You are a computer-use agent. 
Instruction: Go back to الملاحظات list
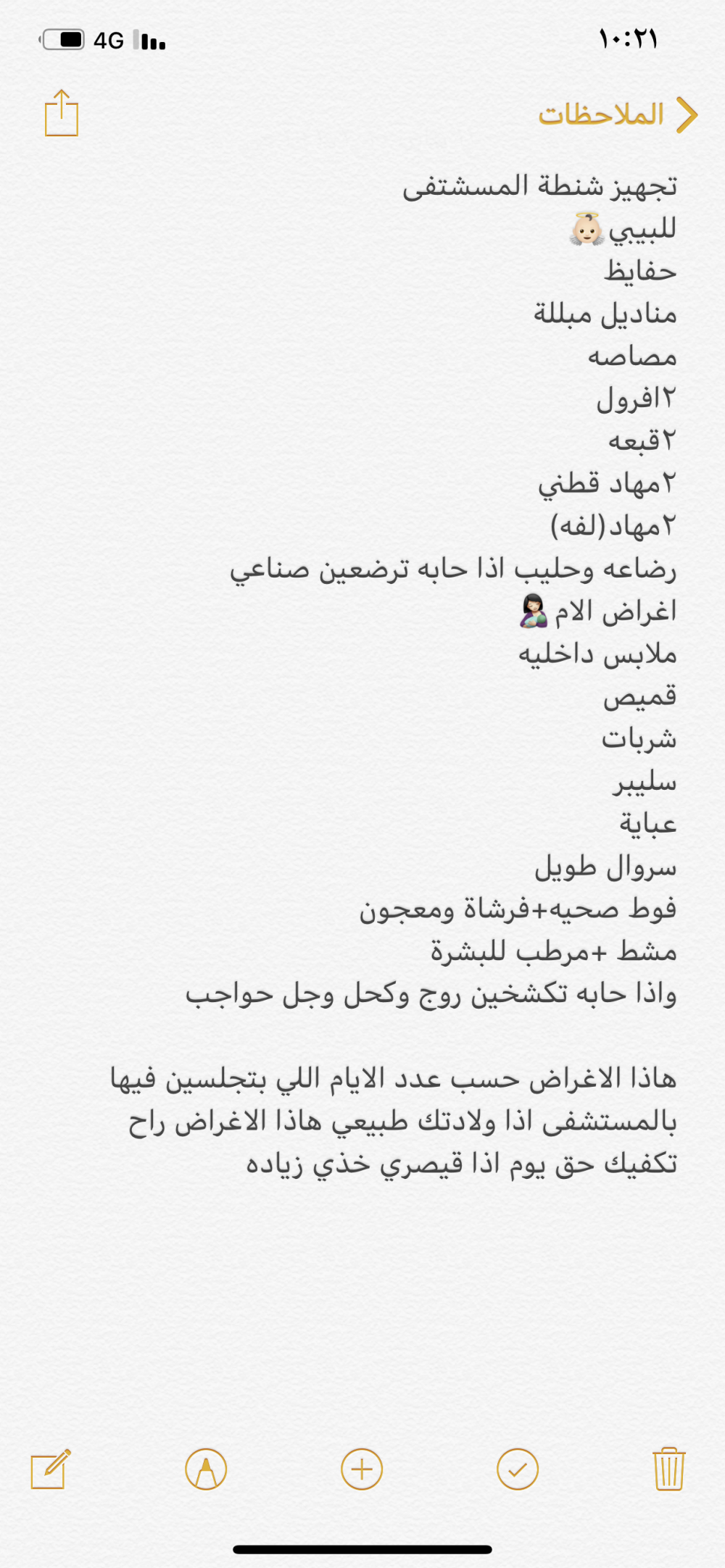tap(618, 115)
